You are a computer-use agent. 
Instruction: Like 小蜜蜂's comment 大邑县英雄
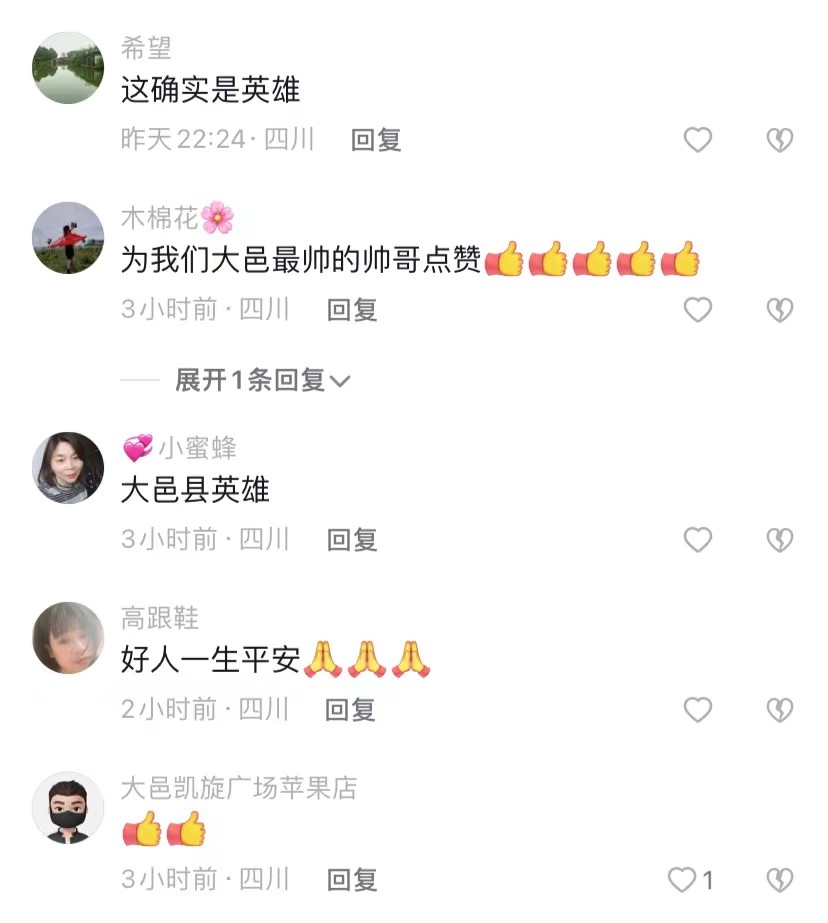pos(697,540)
